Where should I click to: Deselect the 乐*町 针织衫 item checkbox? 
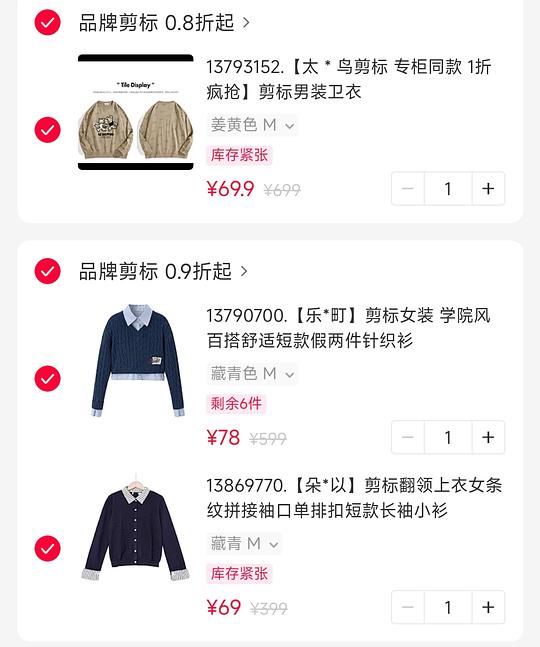click(47, 378)
